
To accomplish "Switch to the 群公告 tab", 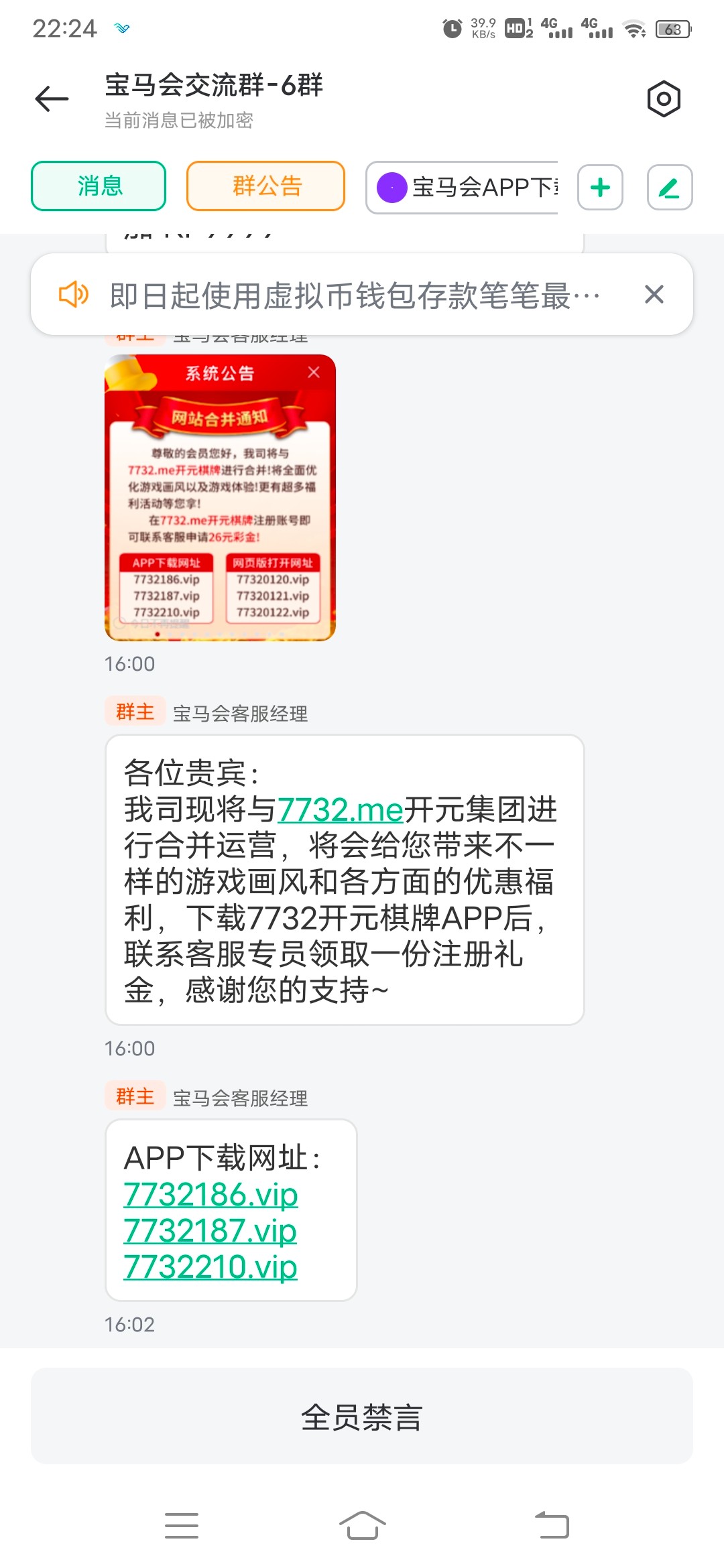I will (x=265, y=186).
